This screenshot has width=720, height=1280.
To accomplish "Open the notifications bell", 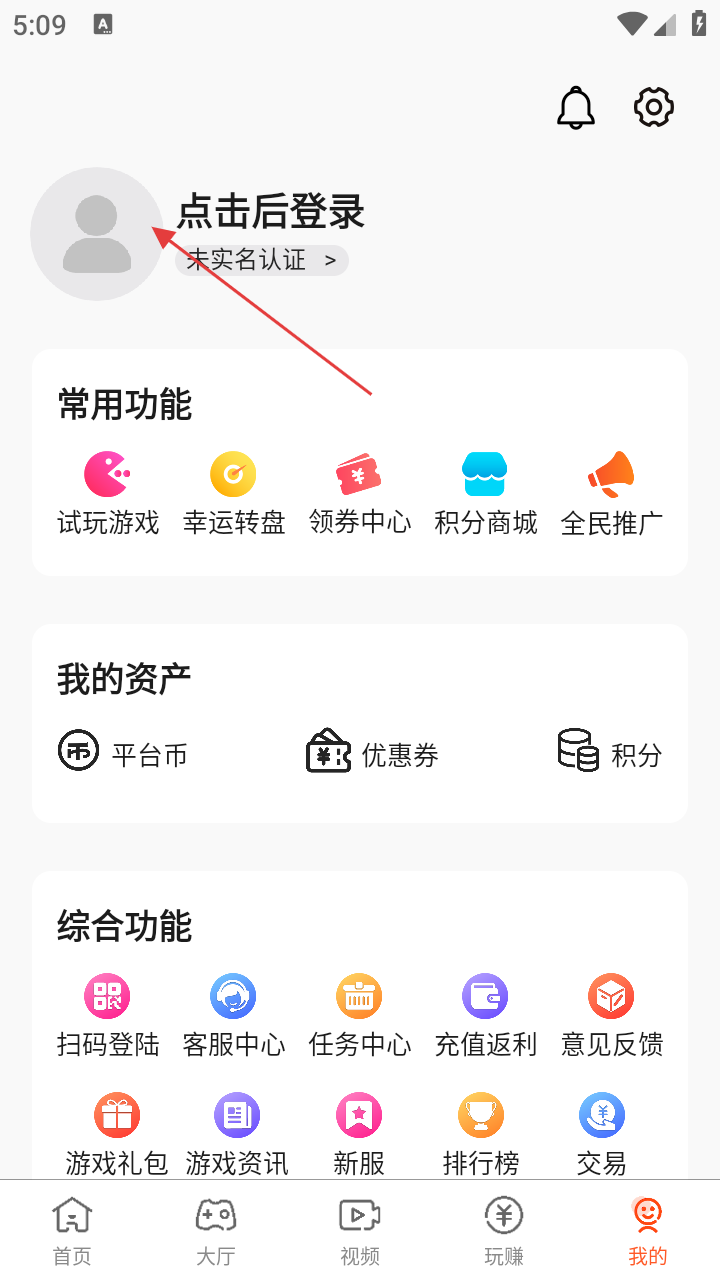I will pos(576,107).
